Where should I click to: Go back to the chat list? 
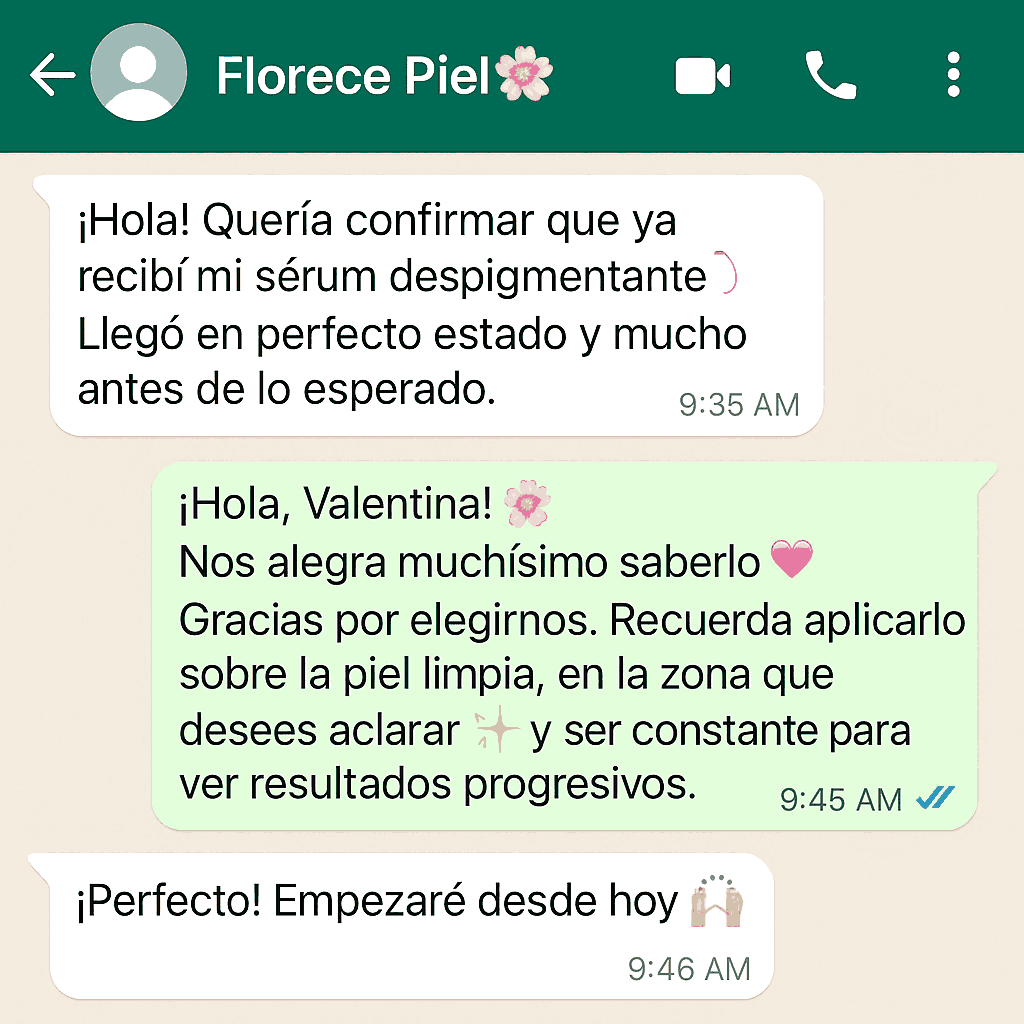click(x=52, y=76)
